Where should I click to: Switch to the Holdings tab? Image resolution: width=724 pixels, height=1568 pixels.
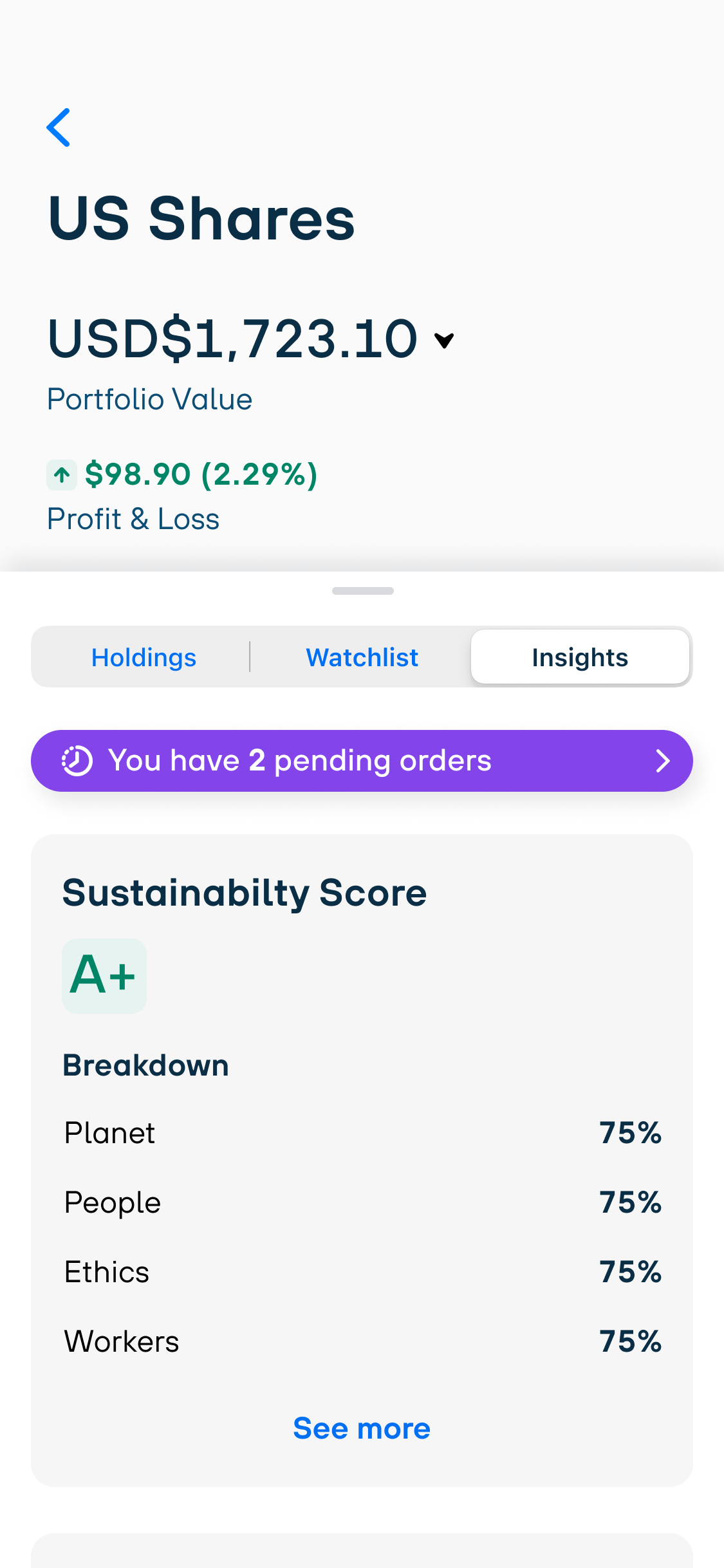144,657
